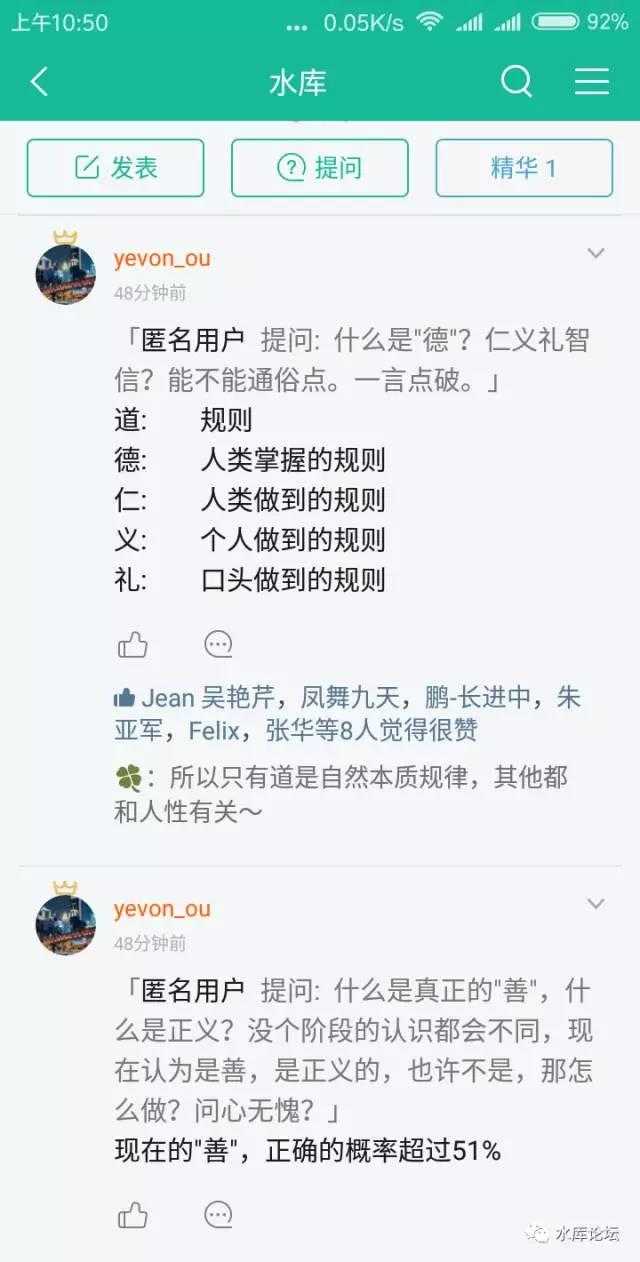Viewport: 640px width, 1262px height.
Task: Go back from 水库 page
Action: (x=39, y=82)
